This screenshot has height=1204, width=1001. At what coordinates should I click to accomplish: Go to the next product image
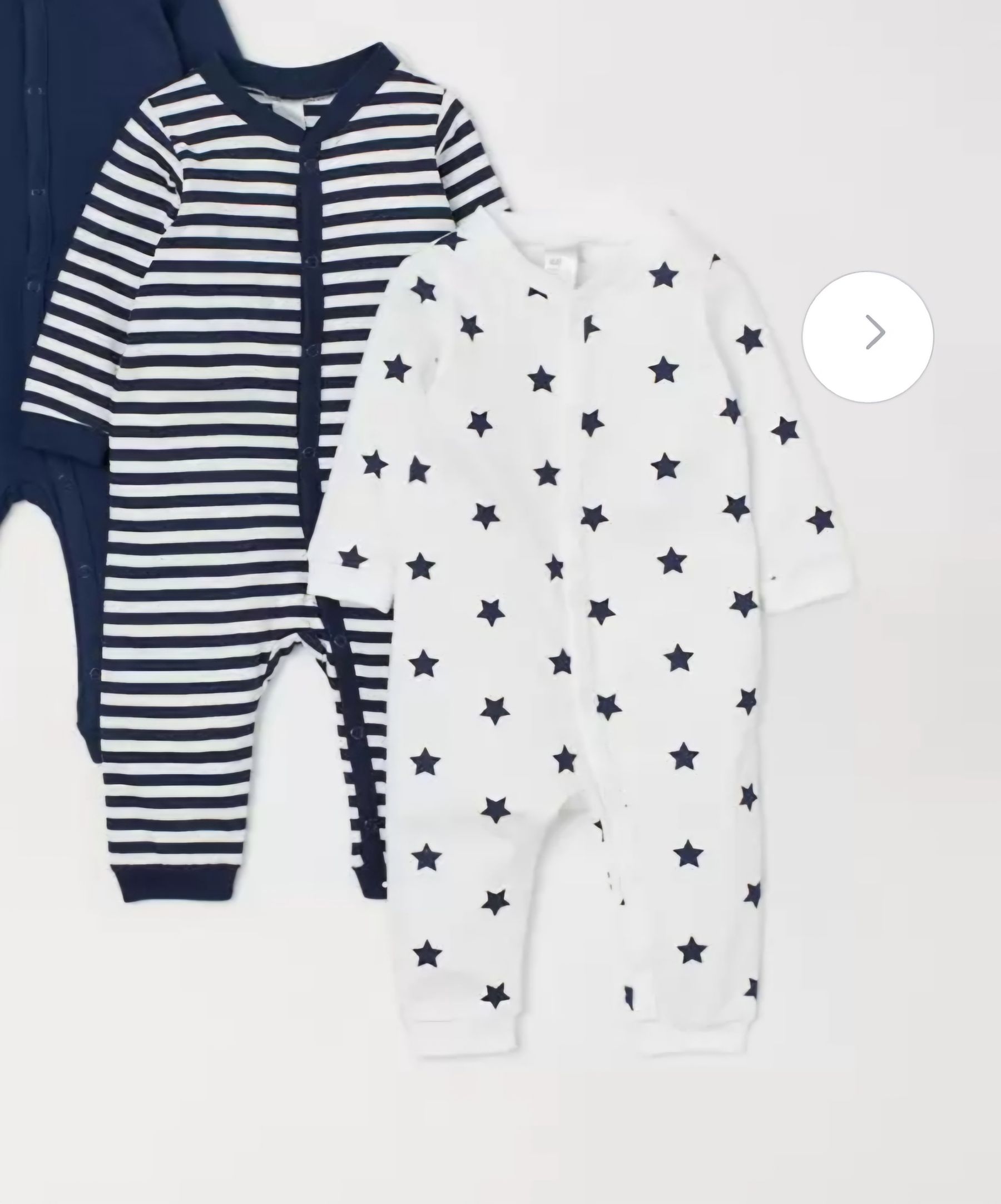[868, 337]
